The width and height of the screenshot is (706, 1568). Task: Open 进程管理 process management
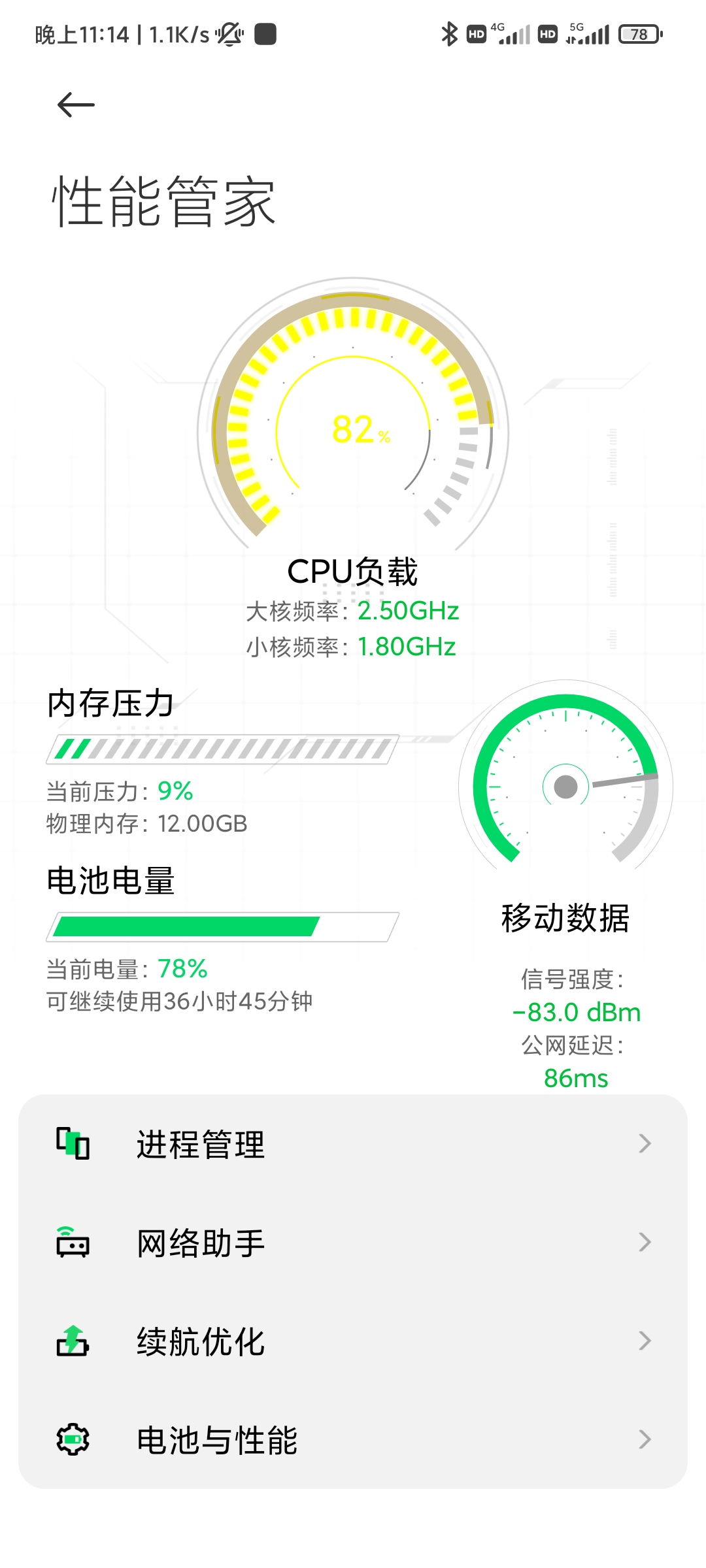353,1144
